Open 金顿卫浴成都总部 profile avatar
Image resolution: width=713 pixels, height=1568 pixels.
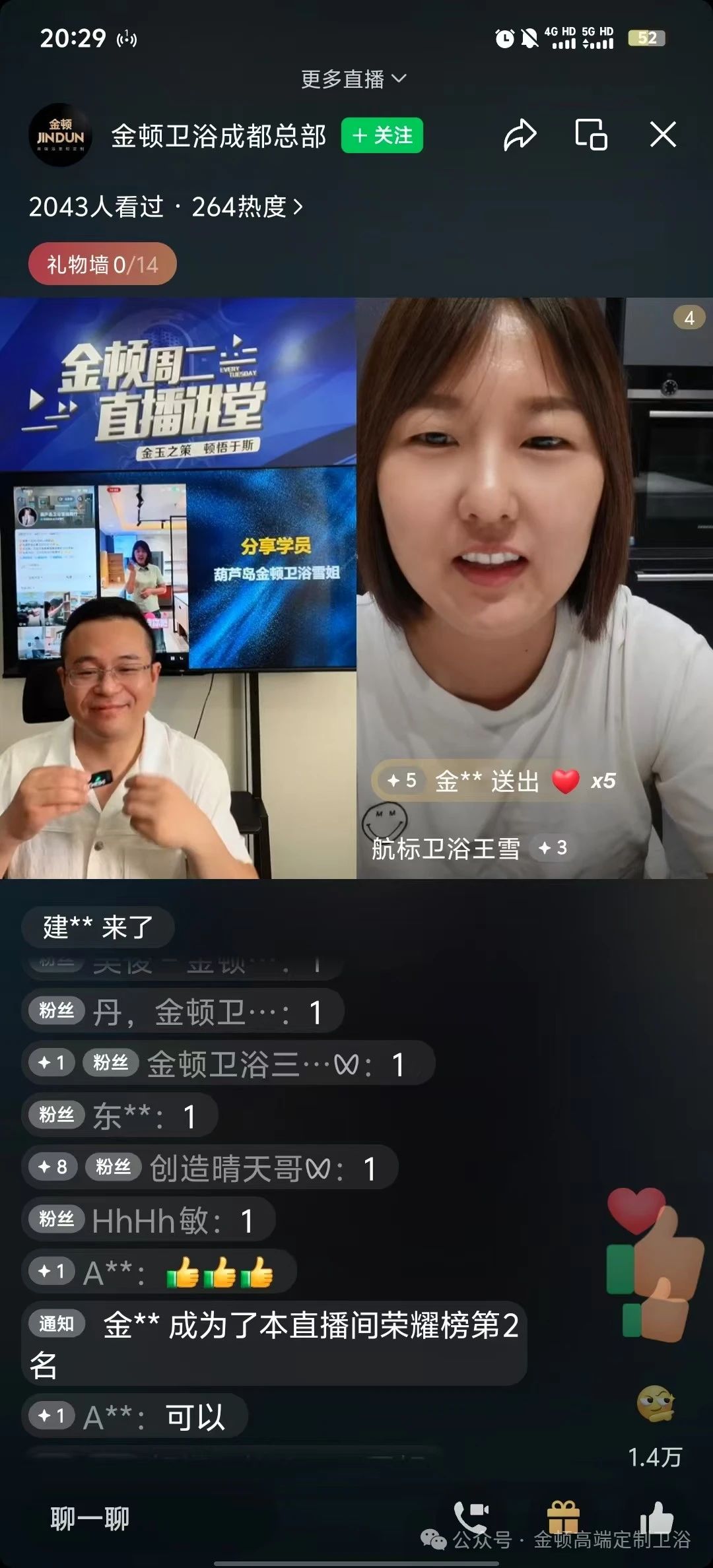coord(60,135)
